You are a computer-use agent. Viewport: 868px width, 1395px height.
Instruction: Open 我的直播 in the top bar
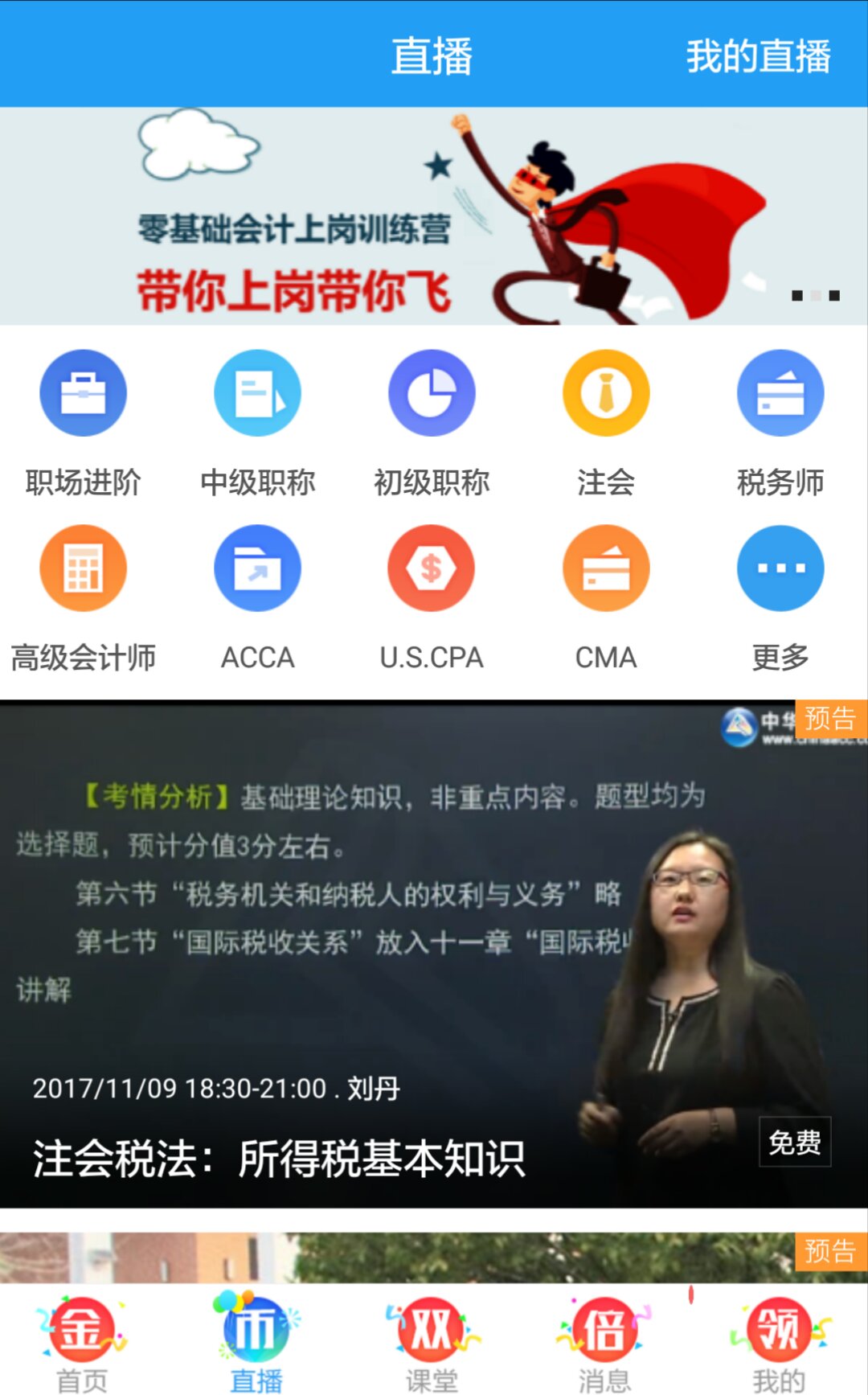pyautogui.click(x=757, y=56)
